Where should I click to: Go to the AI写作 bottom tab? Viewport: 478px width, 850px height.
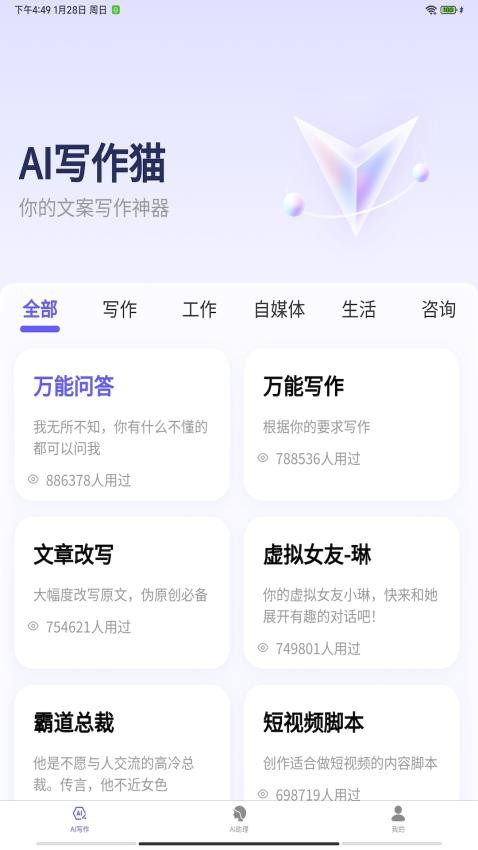[80, 819]
